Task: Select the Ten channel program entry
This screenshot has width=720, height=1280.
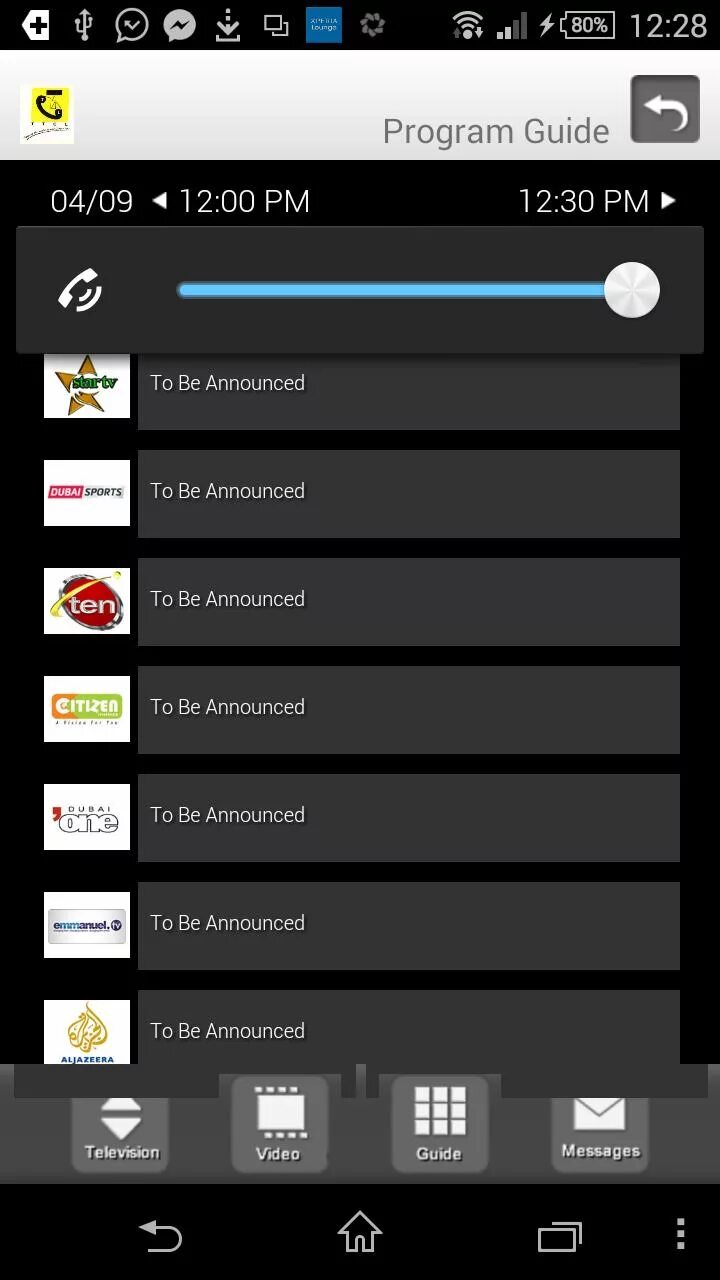Action: [409, 602]
